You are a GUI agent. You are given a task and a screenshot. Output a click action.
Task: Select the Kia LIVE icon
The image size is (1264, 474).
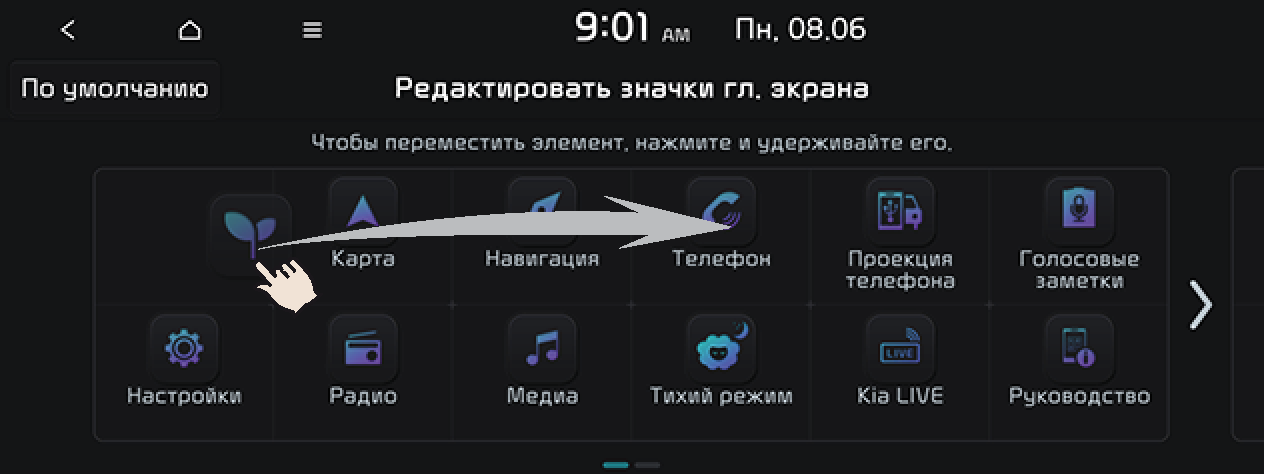(x=900, y=350)
